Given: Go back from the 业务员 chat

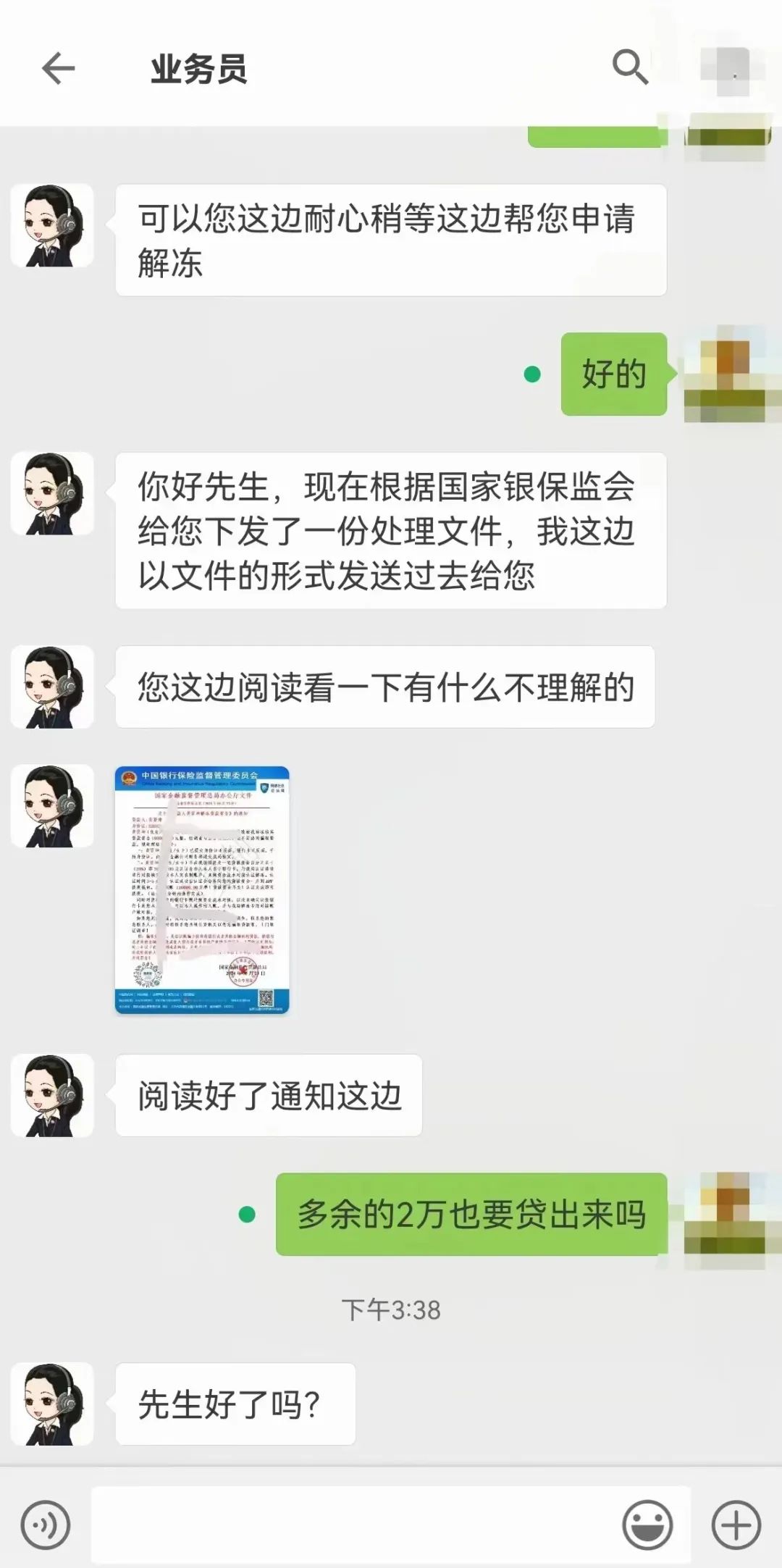Looking at the screenshot, I should [59, 69].
